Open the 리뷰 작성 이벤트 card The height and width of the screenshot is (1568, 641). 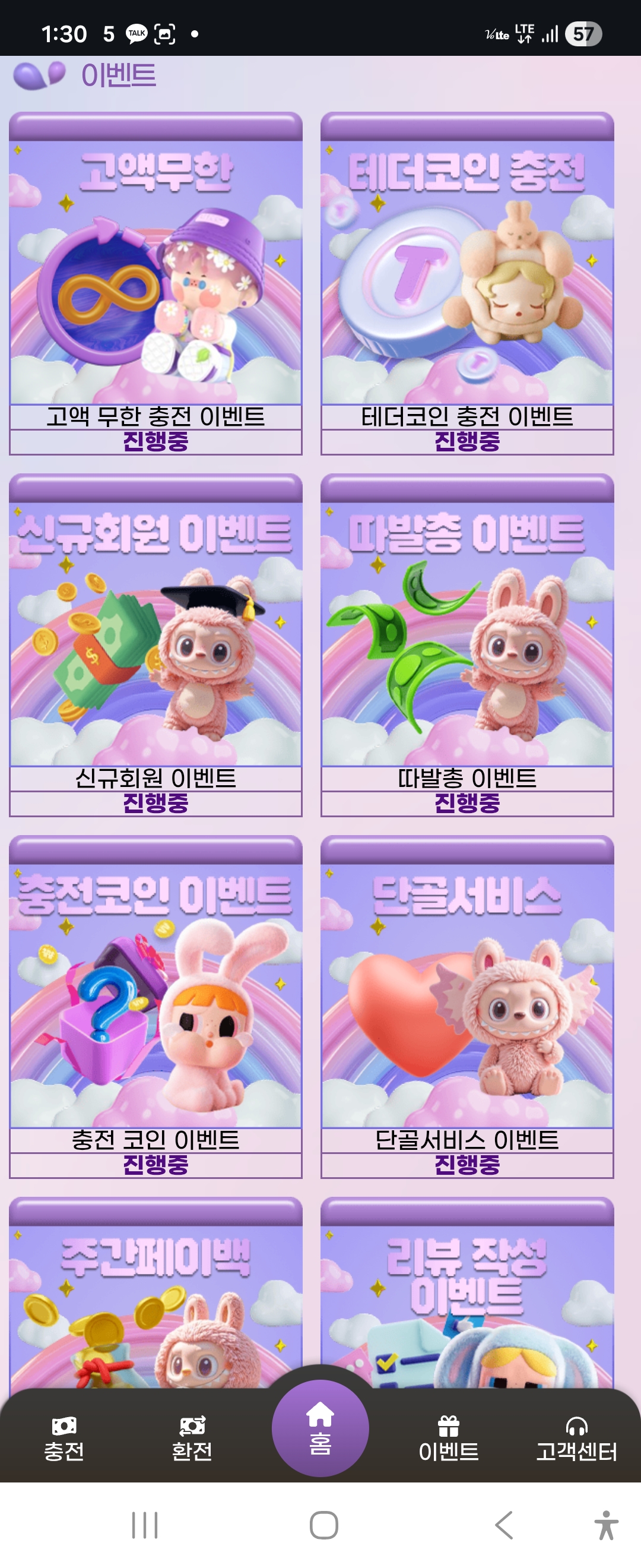coord(467,1297)
